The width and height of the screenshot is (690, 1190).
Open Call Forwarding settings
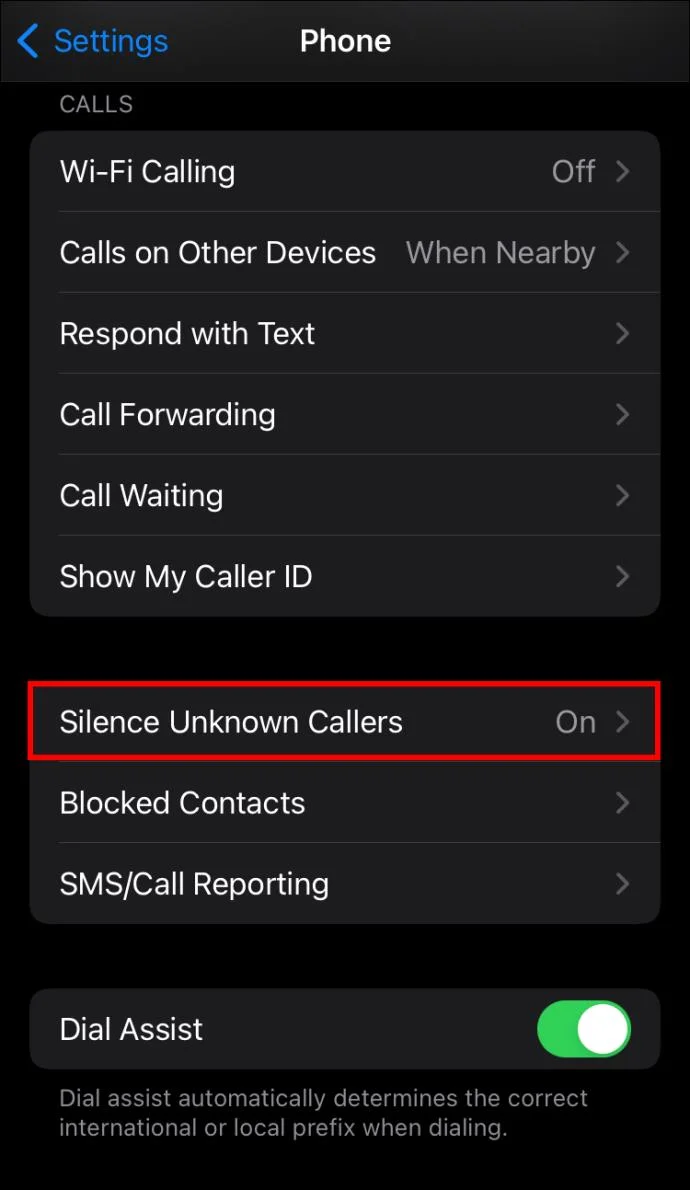tap(345, 415)
